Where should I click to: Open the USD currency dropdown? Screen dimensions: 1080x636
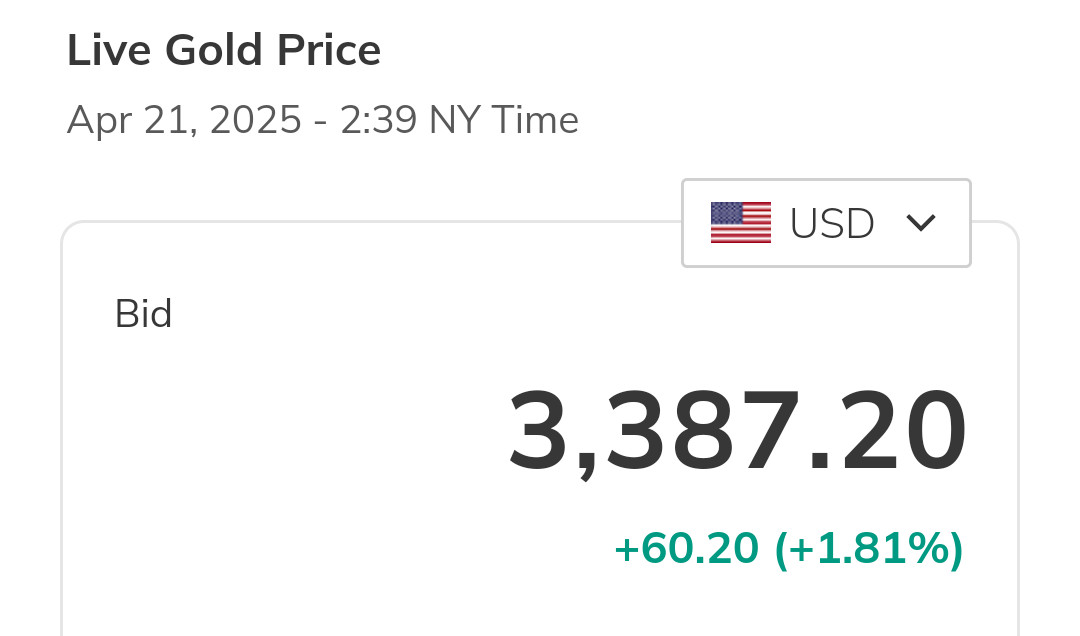(x=826, y=223)
